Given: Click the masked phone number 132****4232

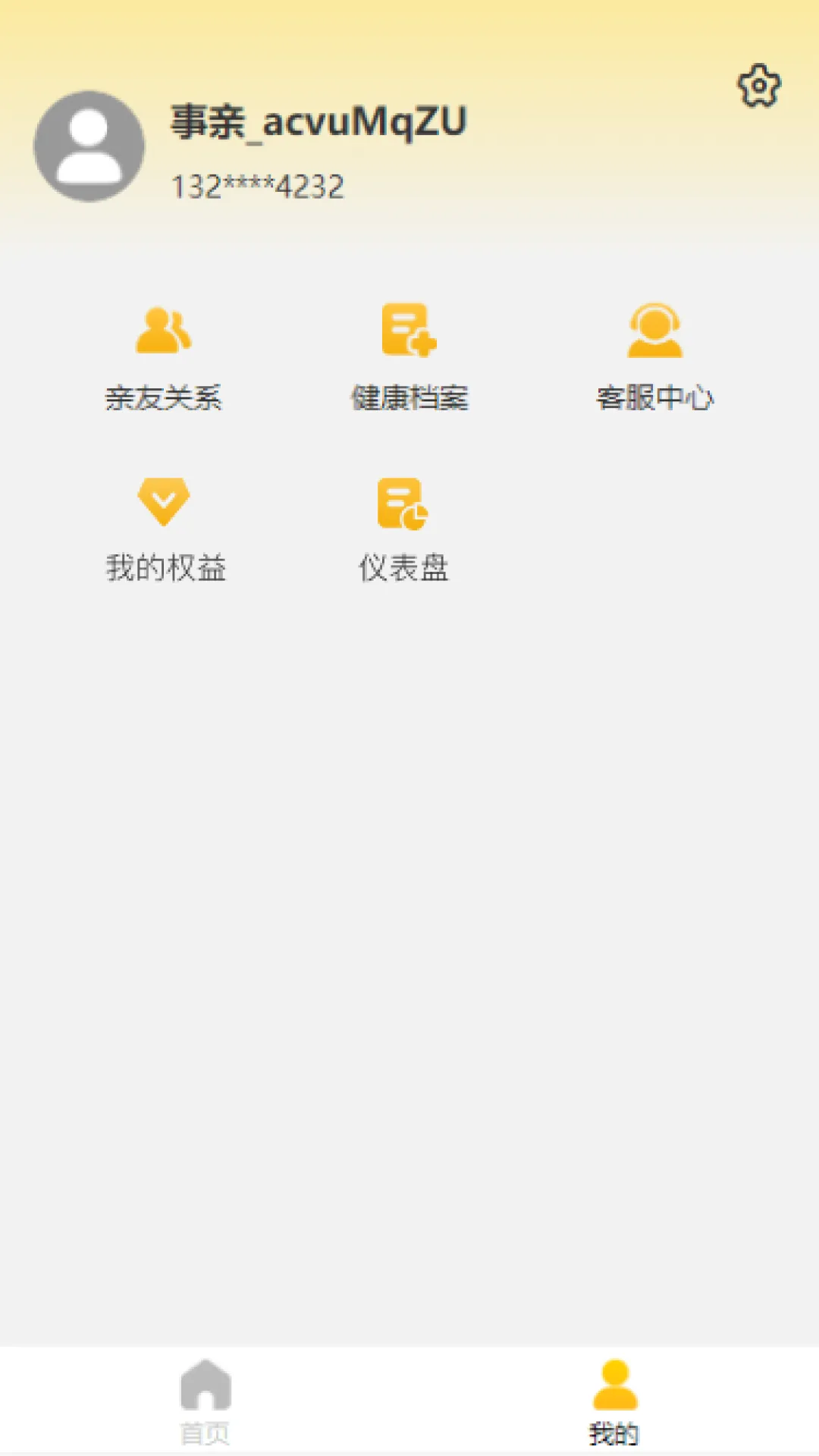Looking at the screenshot, I should [258, 184].
